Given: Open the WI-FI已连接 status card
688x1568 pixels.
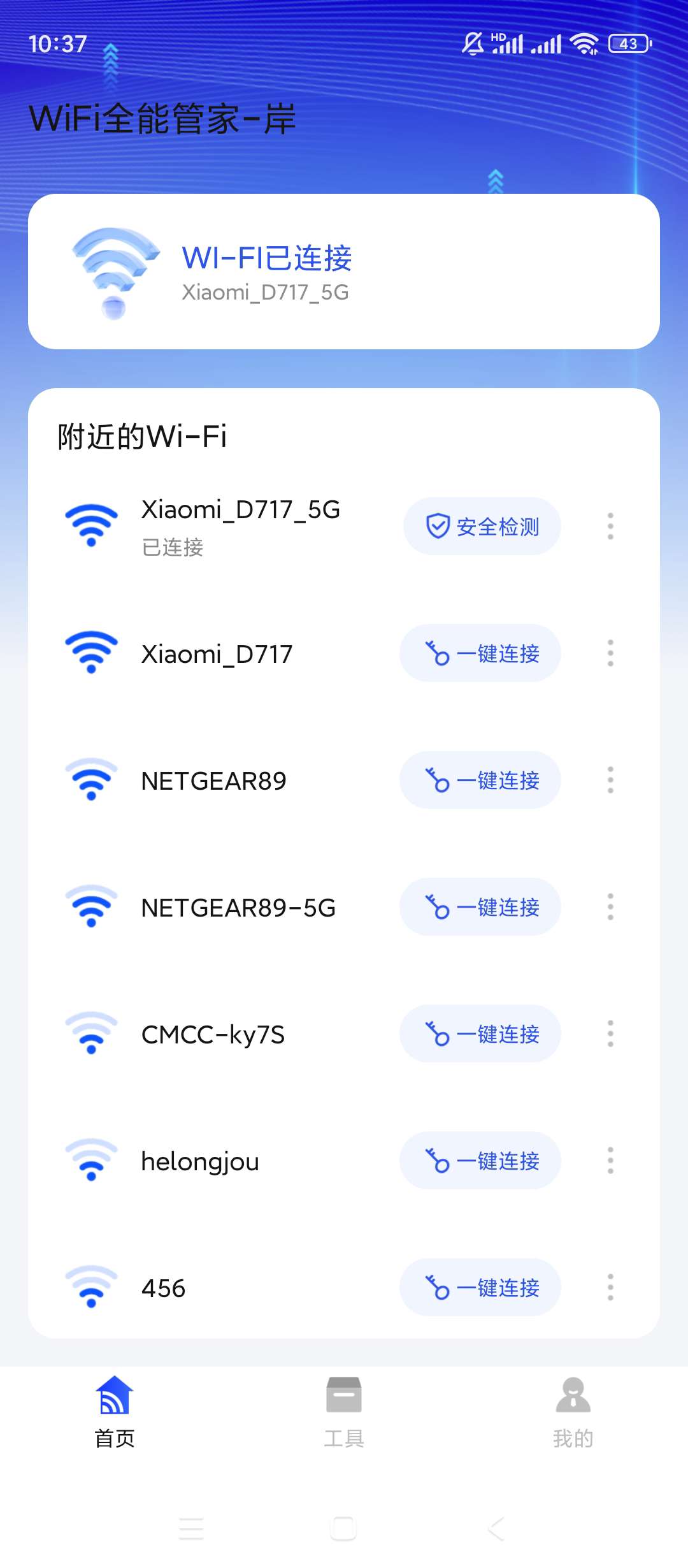Looking at the screenshot, I should (x=344, y=272).
